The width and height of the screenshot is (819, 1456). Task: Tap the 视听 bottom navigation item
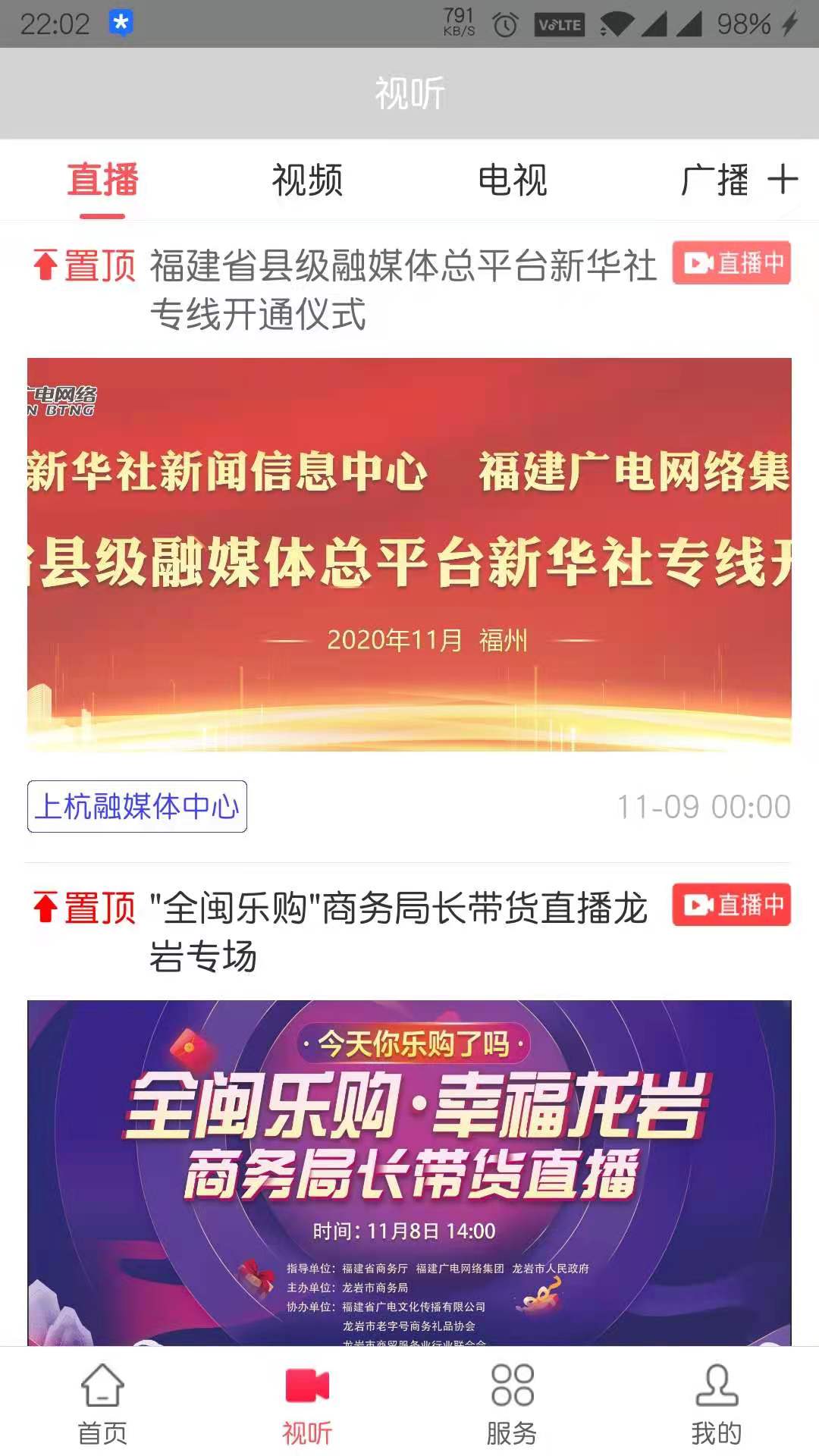pos(307,1403)
